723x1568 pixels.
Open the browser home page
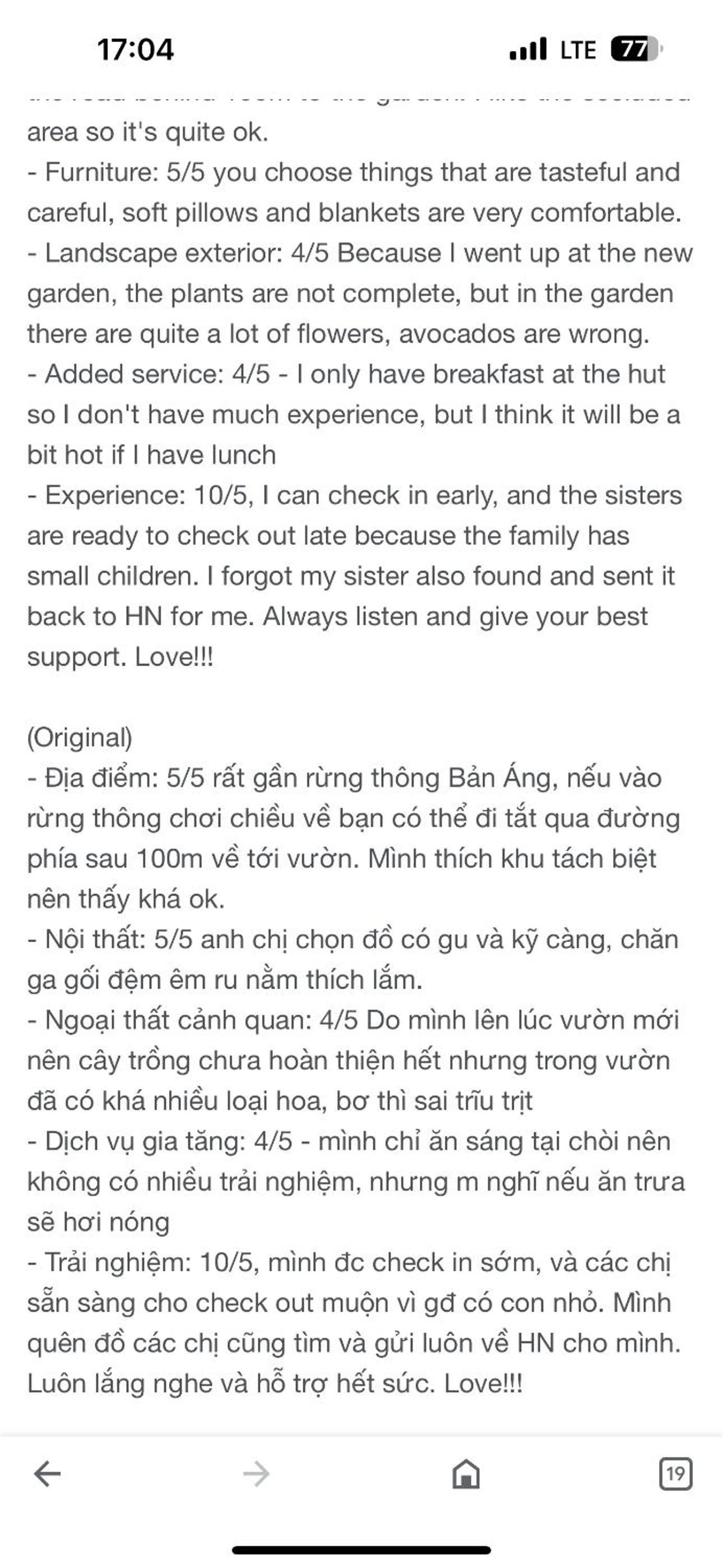pyautogui.click(x=466, y=1474)
